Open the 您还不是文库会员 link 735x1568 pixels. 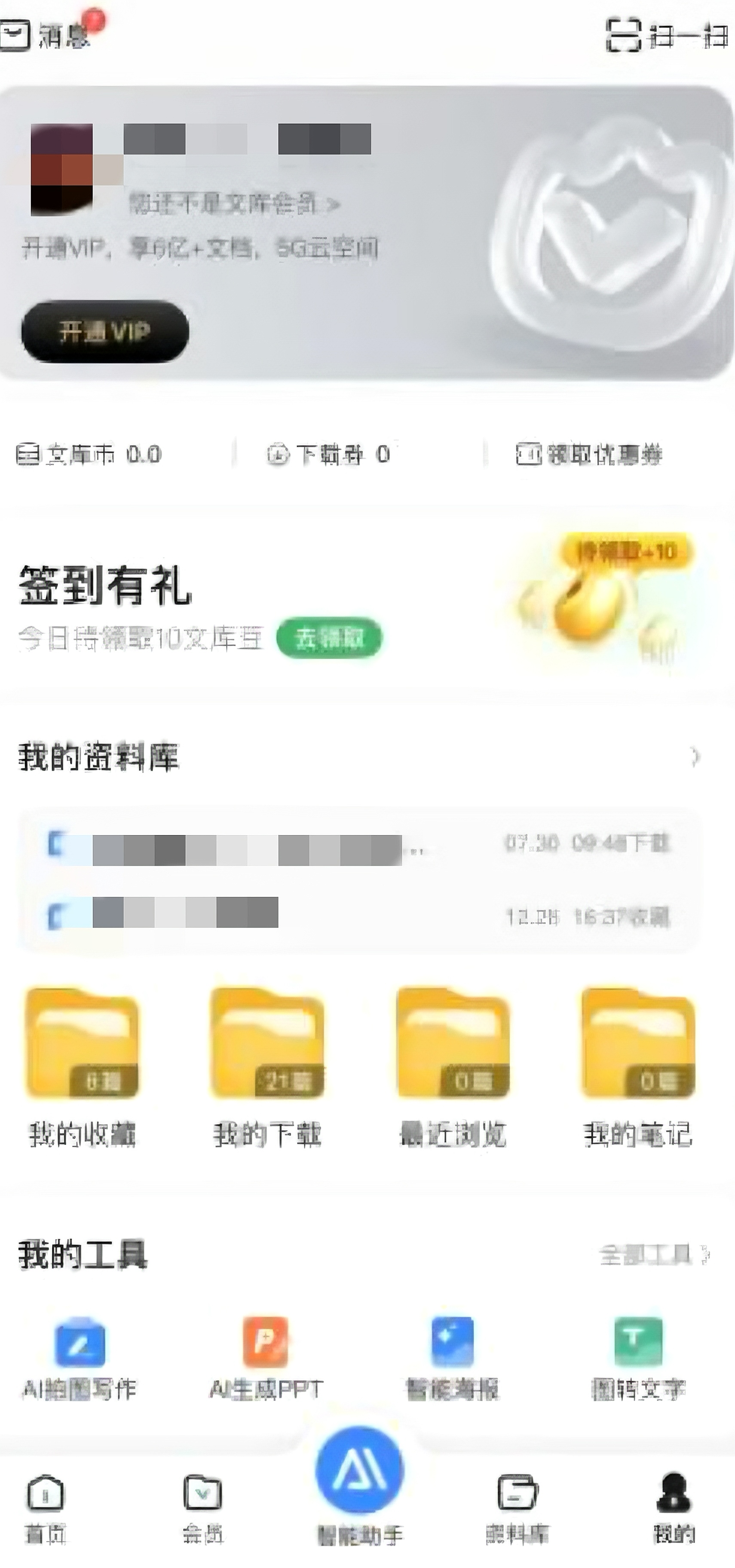[234, 204]
